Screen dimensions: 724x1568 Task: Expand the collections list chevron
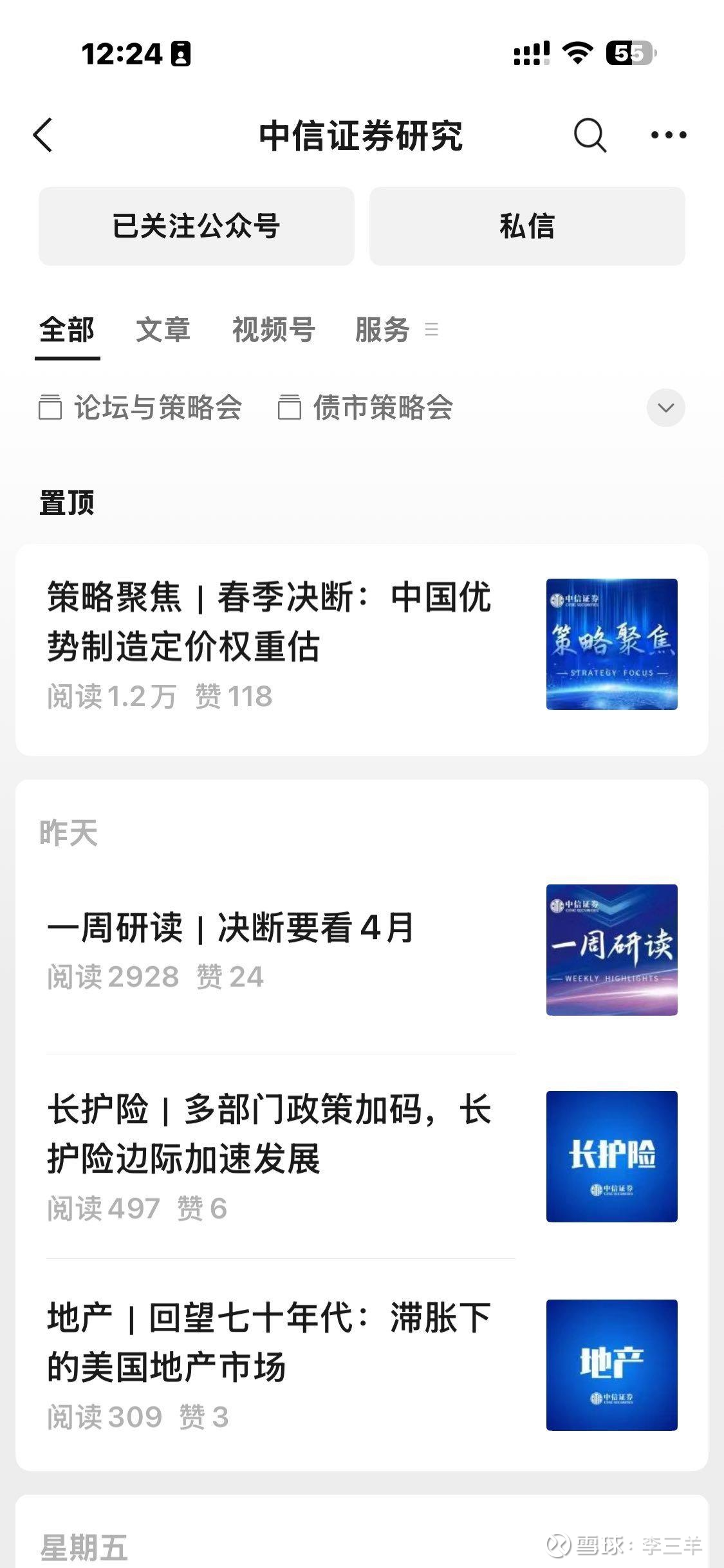(x=665, y=407)
